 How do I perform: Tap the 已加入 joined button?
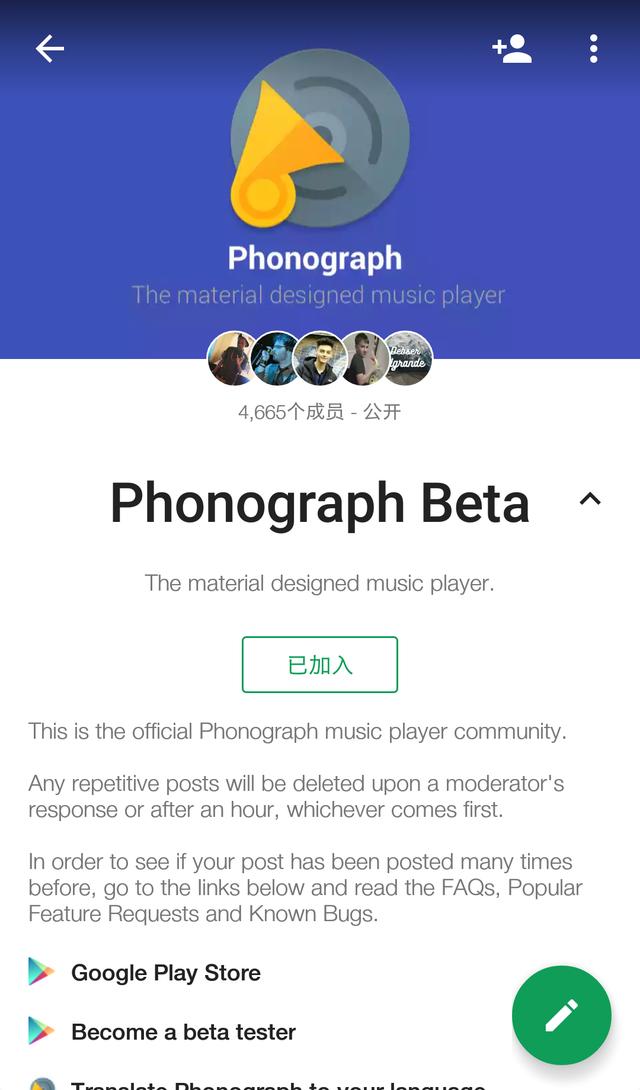point(320,665)
